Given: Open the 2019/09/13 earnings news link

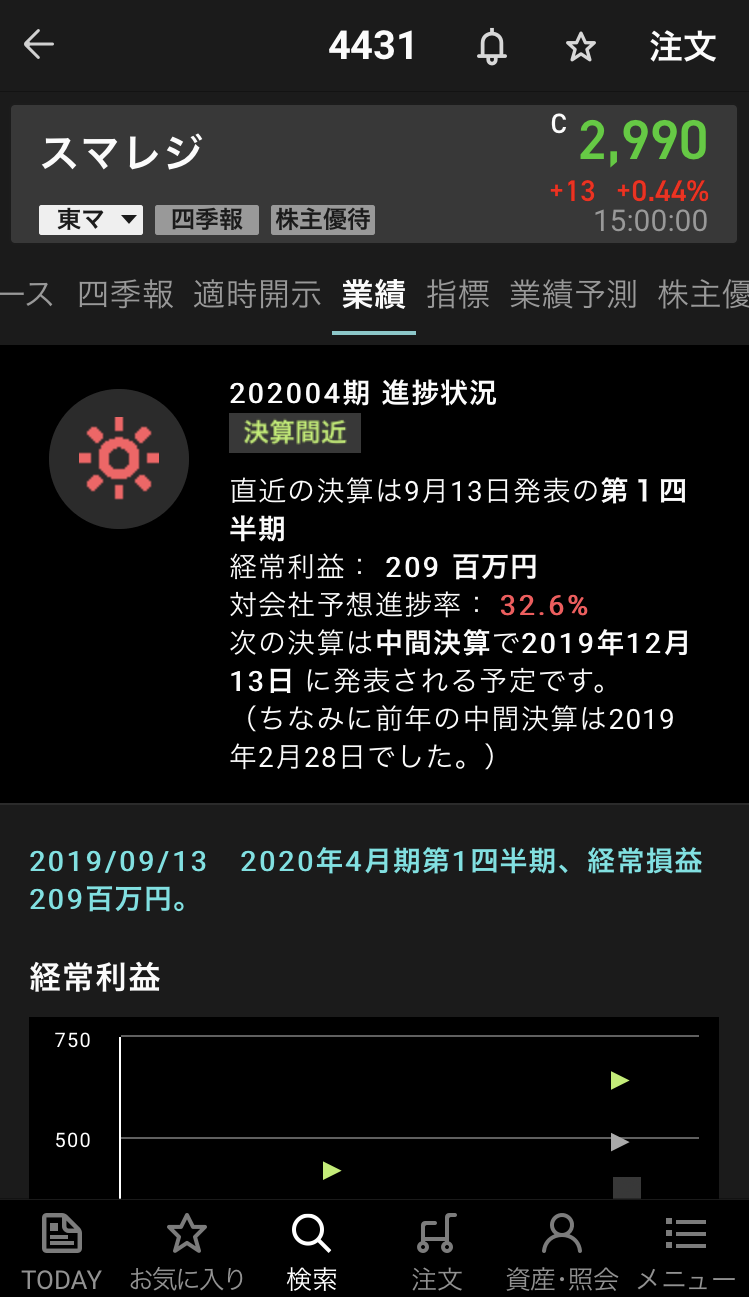Looking at the screenshot, I should (x=365, y=879).
